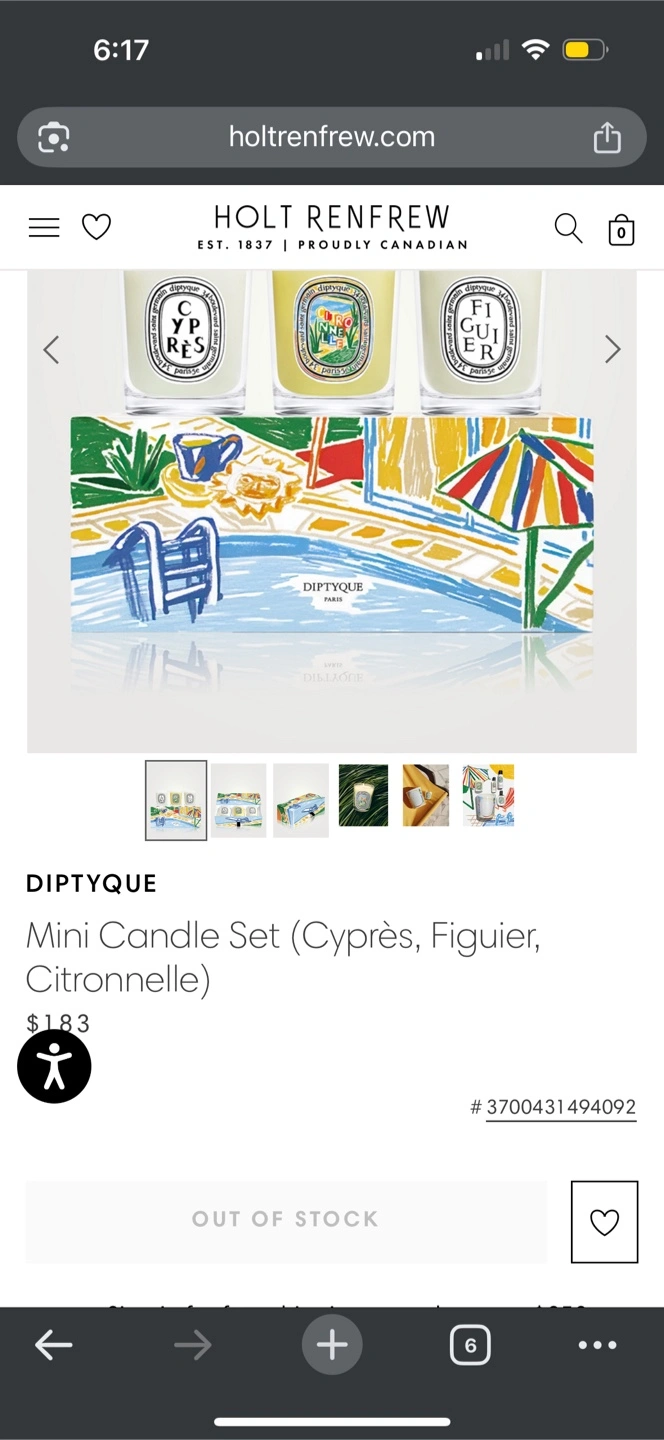The height and width of the screenshot is (1440, 664).
Task: Open browser overflow menu
Action: click(x=597, y=1345)
